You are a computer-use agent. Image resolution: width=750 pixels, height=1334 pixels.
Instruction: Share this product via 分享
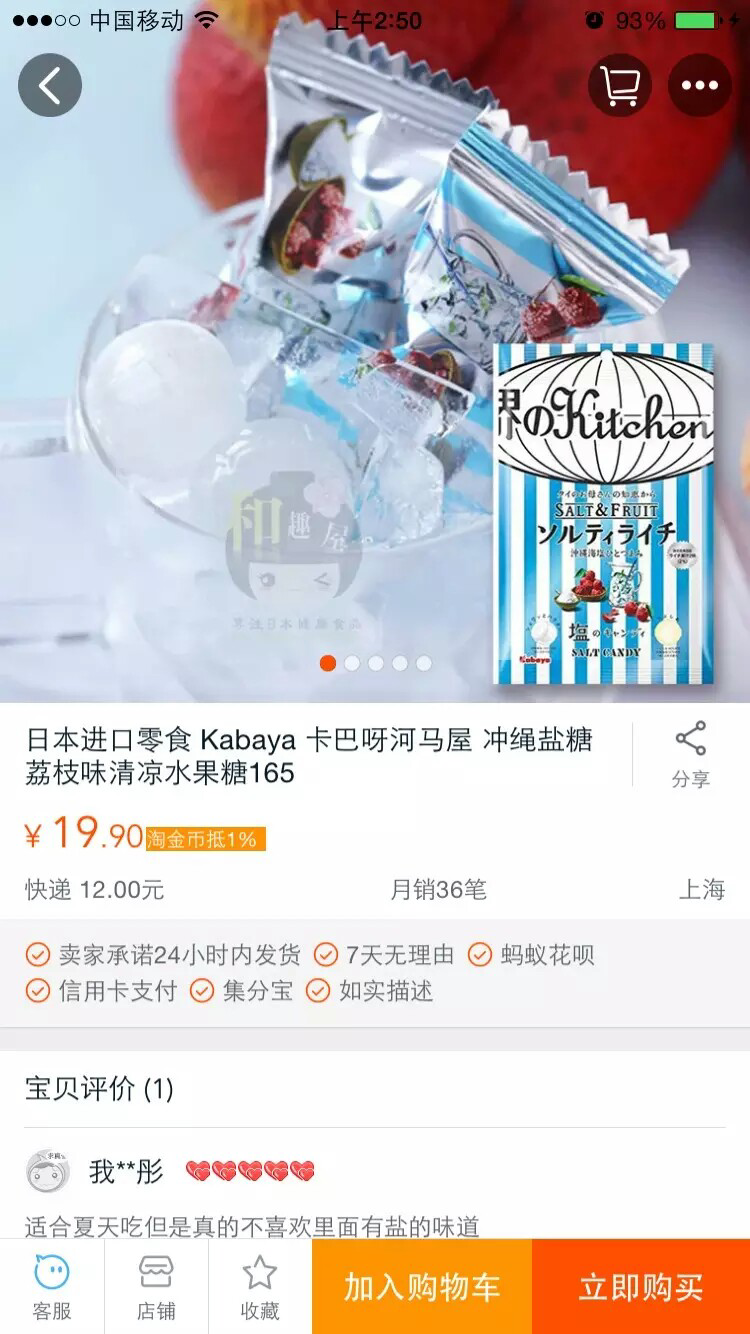point(690,755)
